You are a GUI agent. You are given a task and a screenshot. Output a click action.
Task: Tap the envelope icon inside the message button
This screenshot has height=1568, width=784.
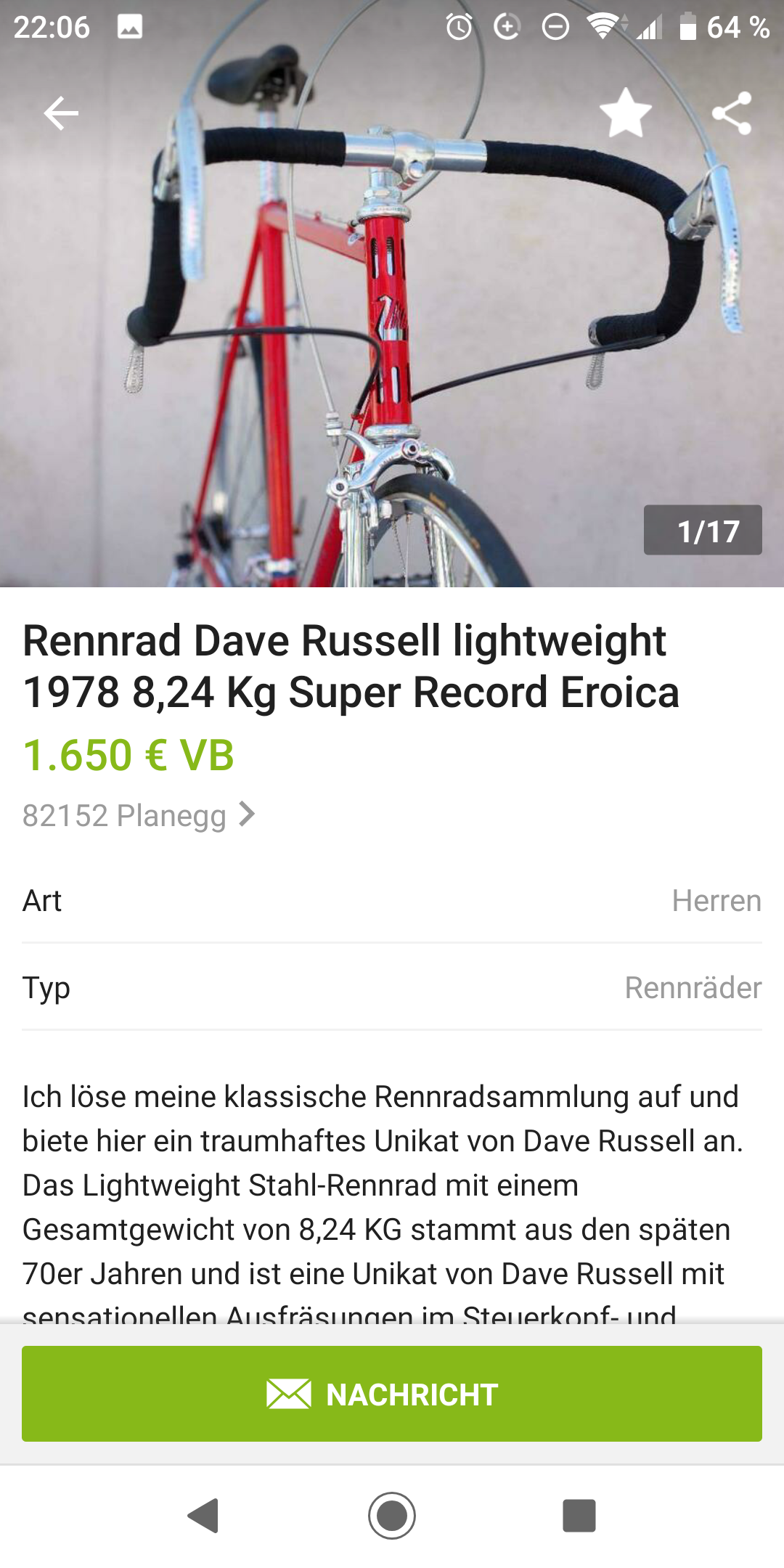(289, 1394)
